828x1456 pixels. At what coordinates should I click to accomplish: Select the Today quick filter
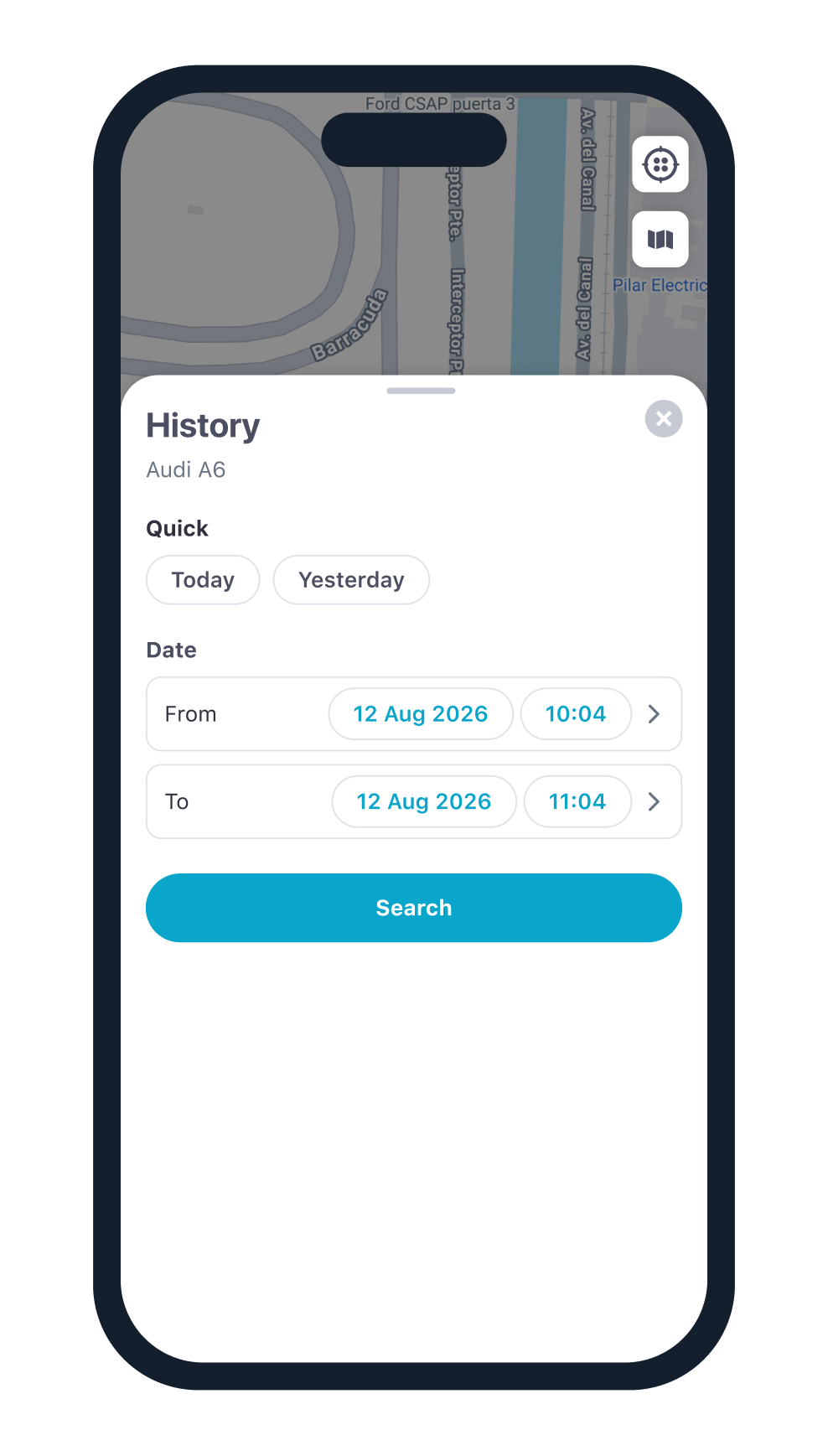203,580
